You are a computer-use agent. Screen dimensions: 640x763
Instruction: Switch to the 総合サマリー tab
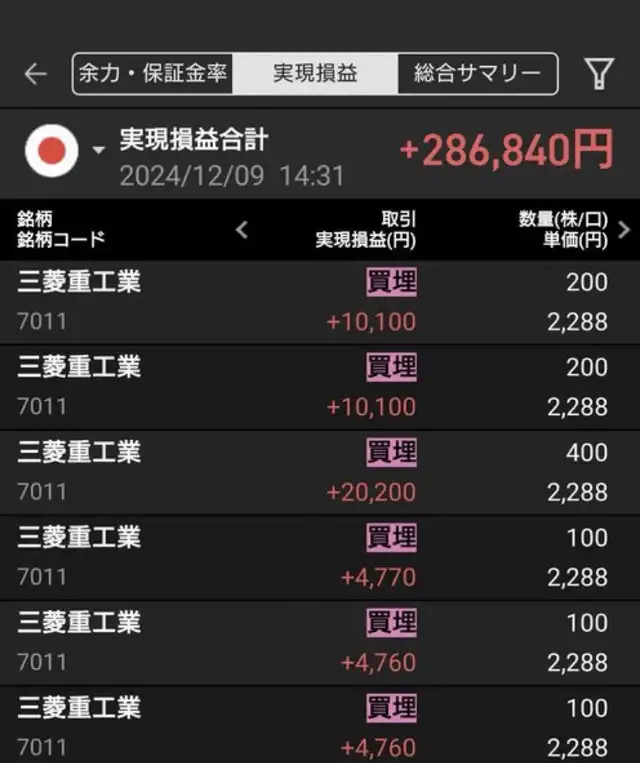tap(477, 73)
